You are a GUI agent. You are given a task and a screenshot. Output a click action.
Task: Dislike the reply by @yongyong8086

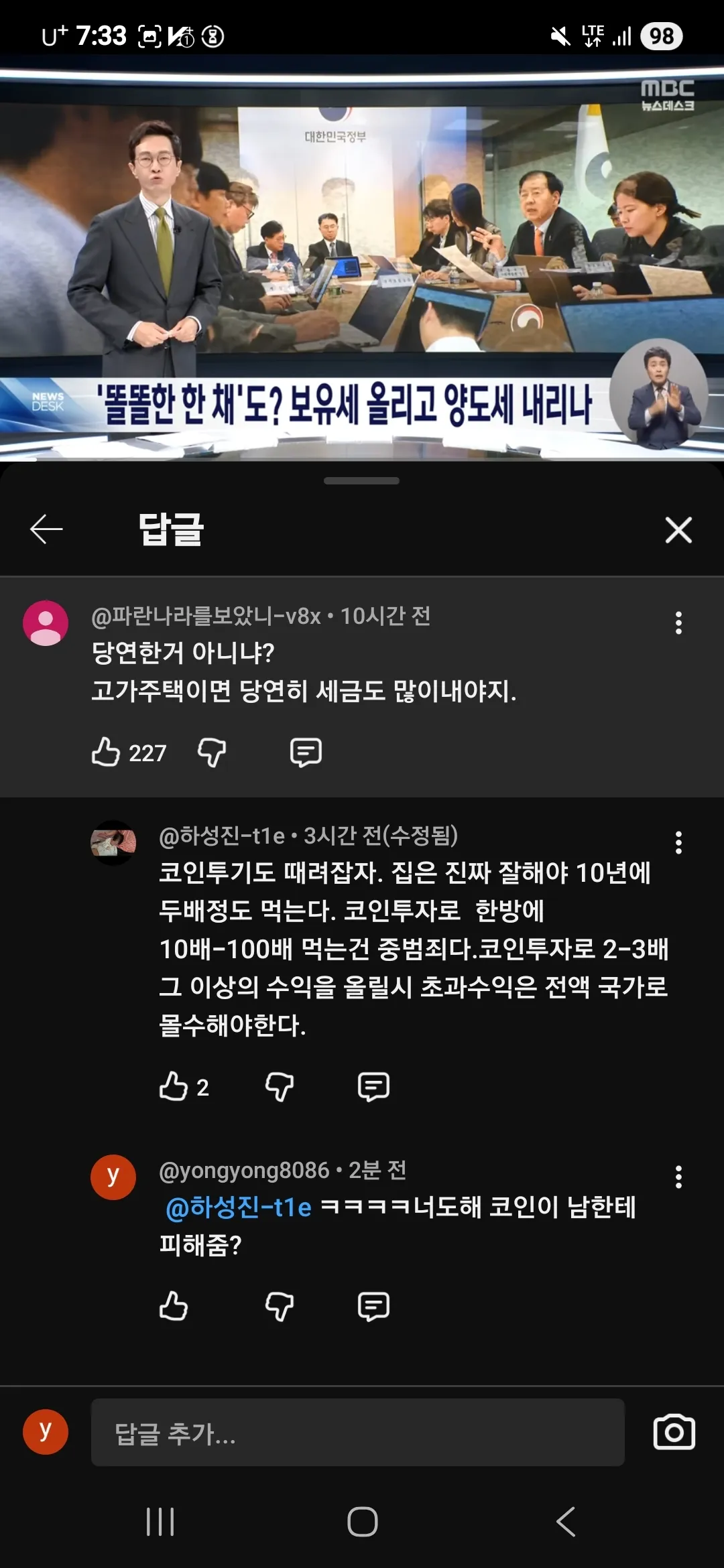point(280,1306)
